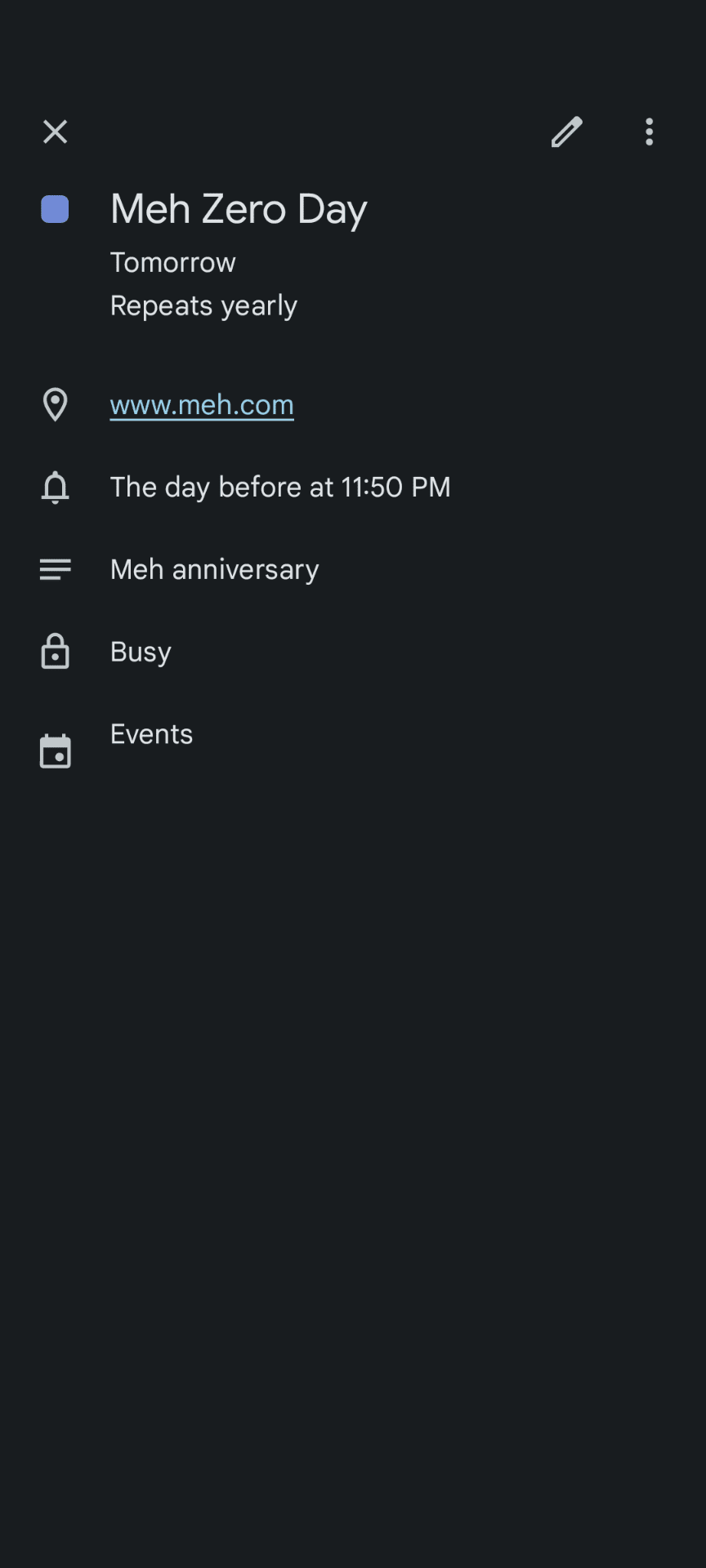This screenshot has height=1568, width=706.
Task: Open the three-dot overflow menu
Action: (x=649, y=131)
